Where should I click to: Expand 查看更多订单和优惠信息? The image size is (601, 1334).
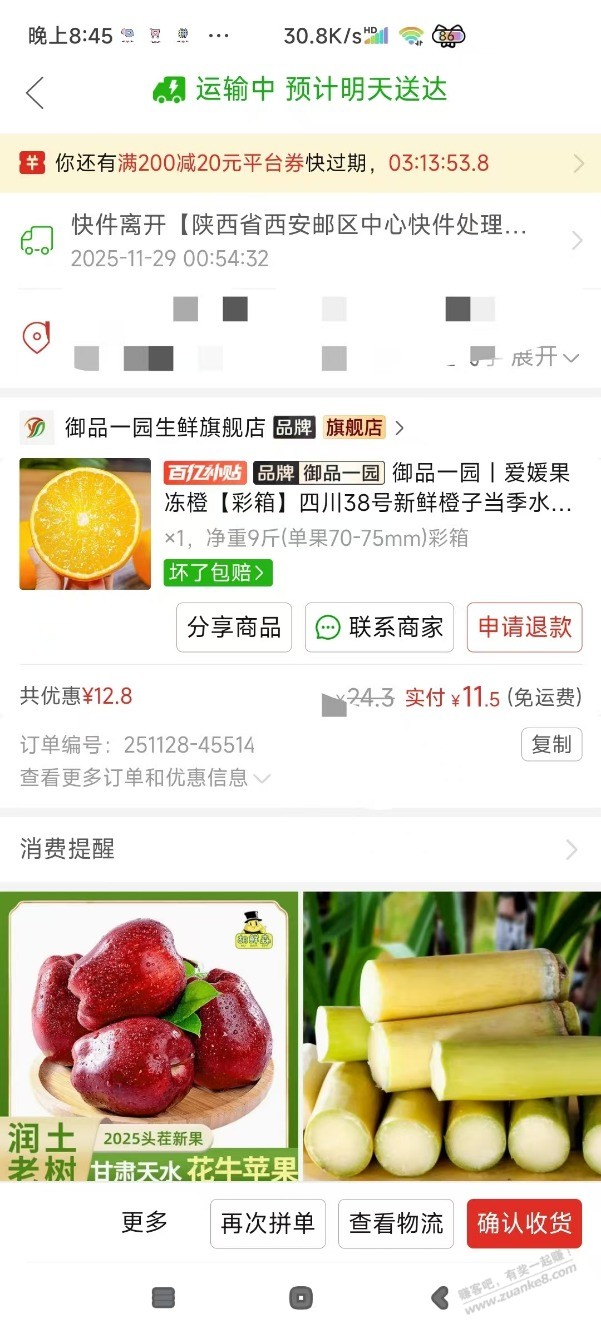tap(145, 778)
